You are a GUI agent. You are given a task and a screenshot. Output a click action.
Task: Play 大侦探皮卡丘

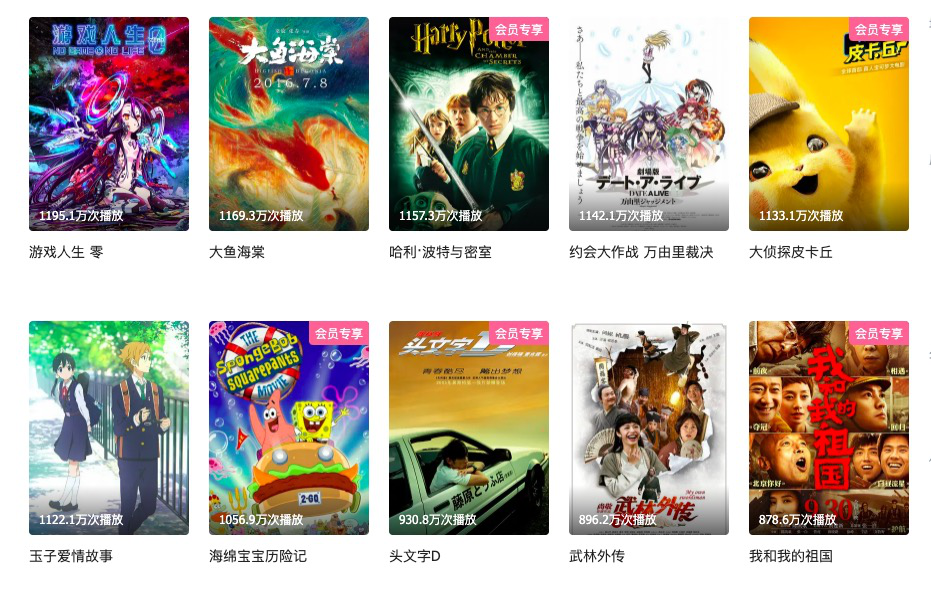click(828, 124)
